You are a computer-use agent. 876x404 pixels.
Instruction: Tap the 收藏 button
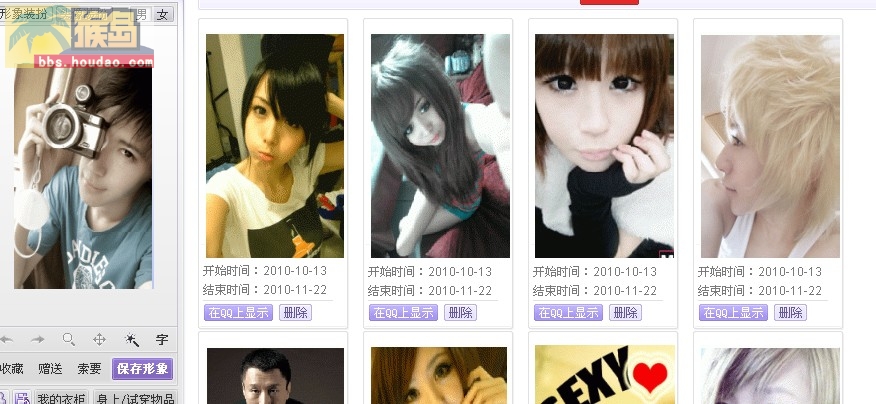pyautogui.click(x=11, y=369)
